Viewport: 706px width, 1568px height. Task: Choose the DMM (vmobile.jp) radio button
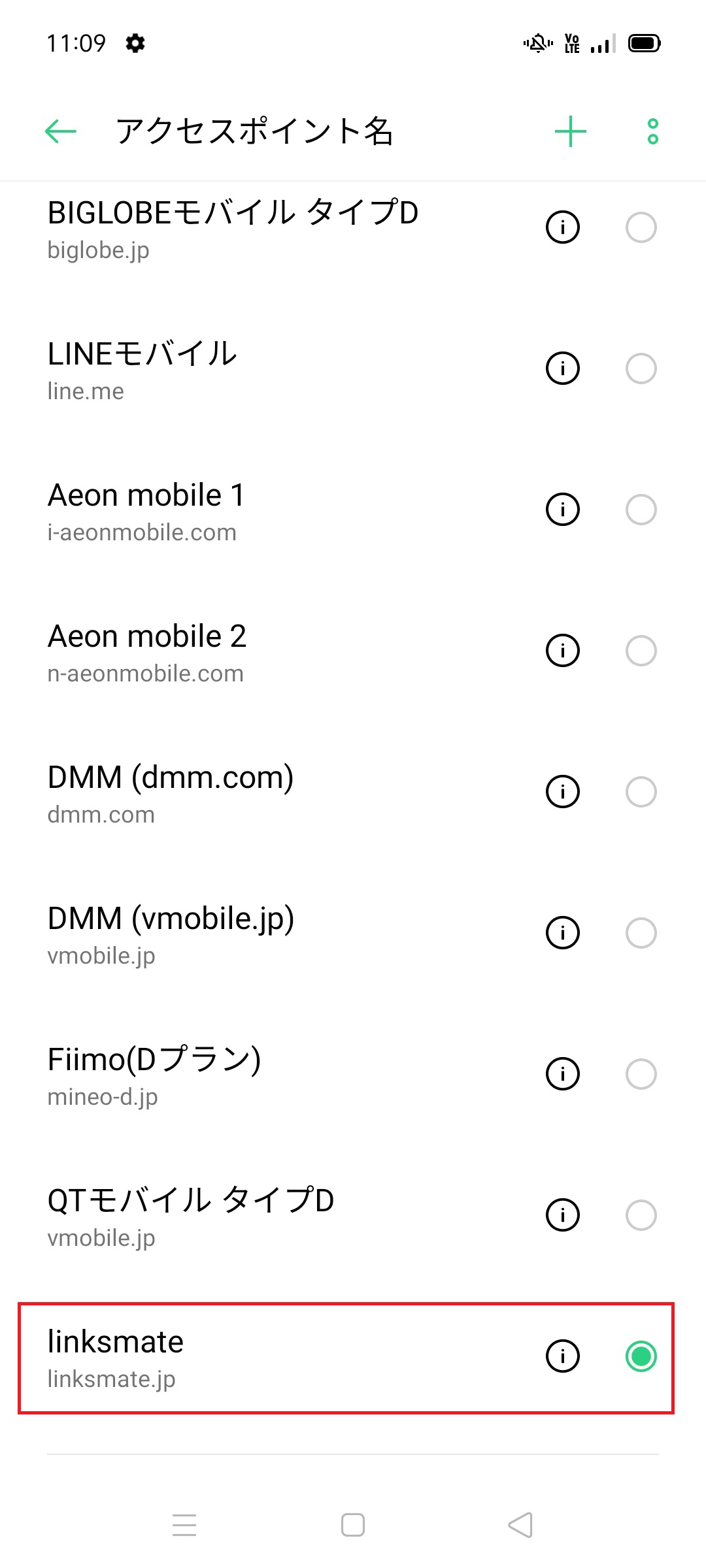coord(641,933)
